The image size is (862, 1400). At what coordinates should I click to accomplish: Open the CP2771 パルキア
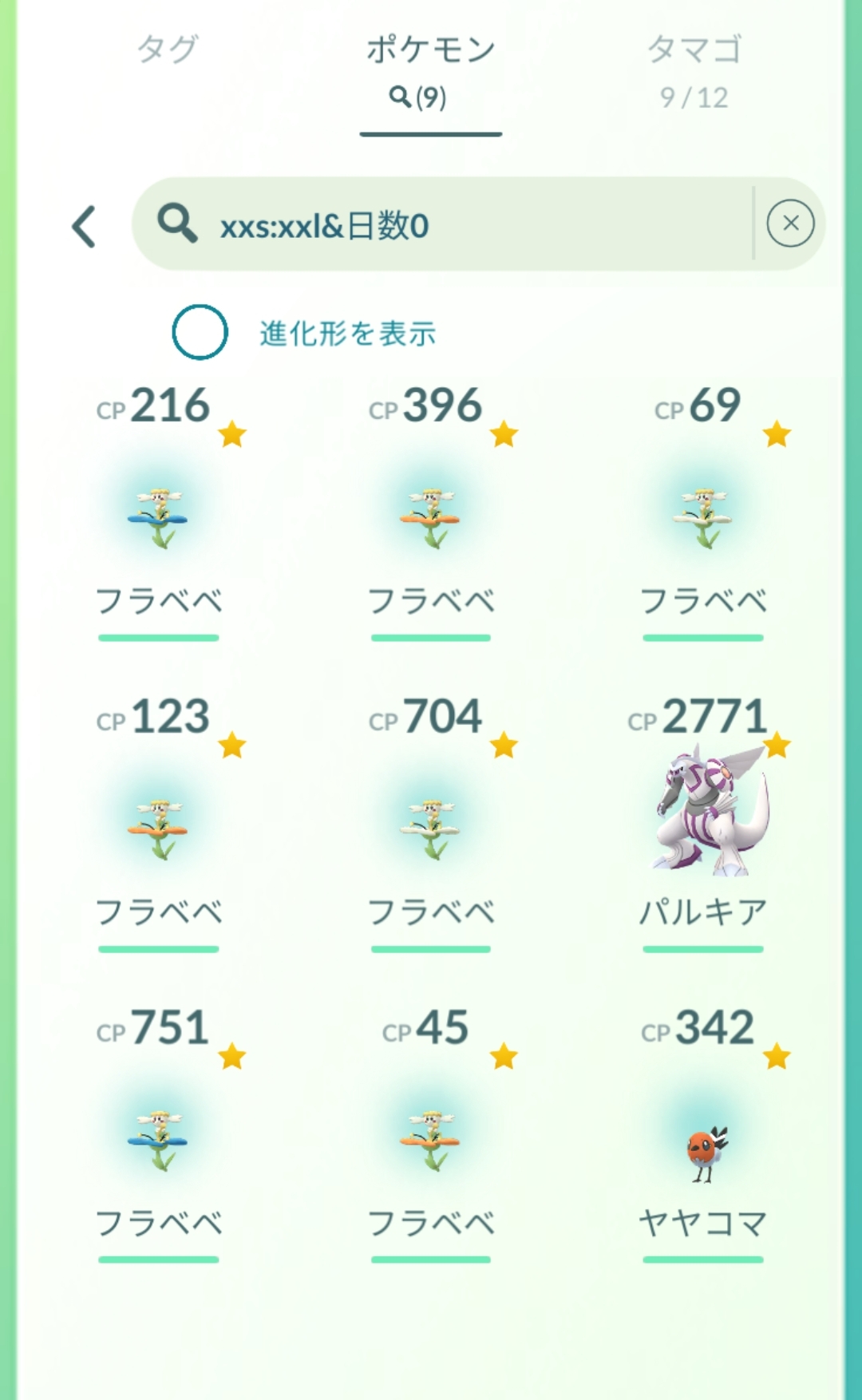tap(703, 822)
